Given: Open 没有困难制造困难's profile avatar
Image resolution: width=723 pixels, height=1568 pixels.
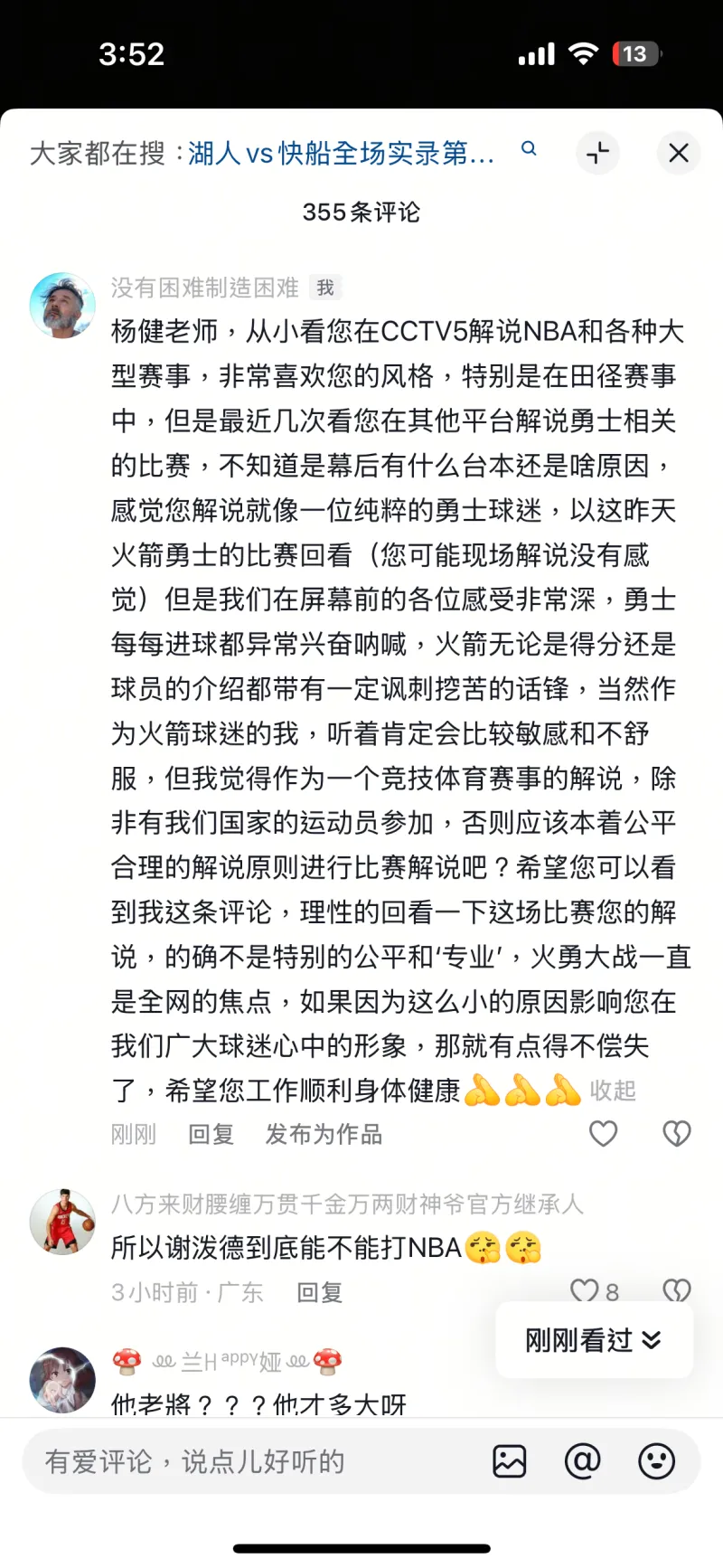Looking at the screenshot, I should point(62,305).
